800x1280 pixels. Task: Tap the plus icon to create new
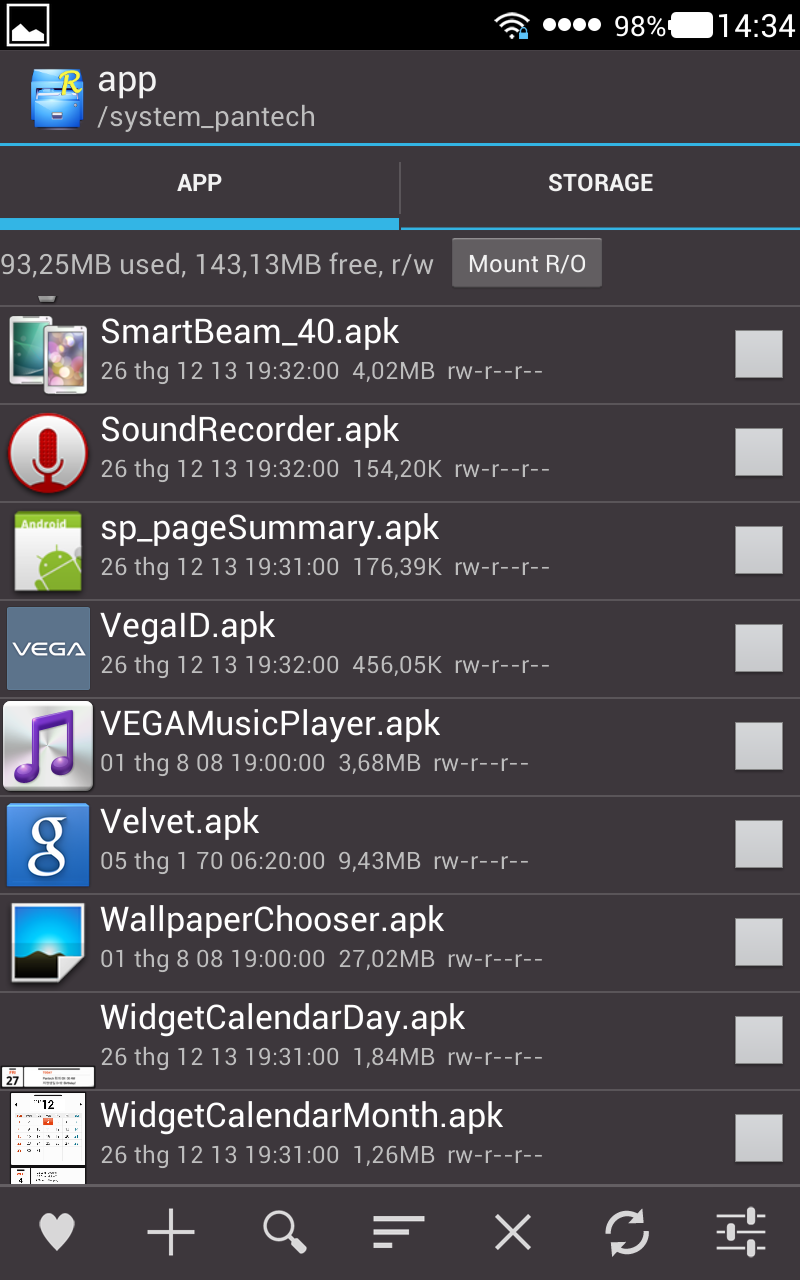point(171,1232)
